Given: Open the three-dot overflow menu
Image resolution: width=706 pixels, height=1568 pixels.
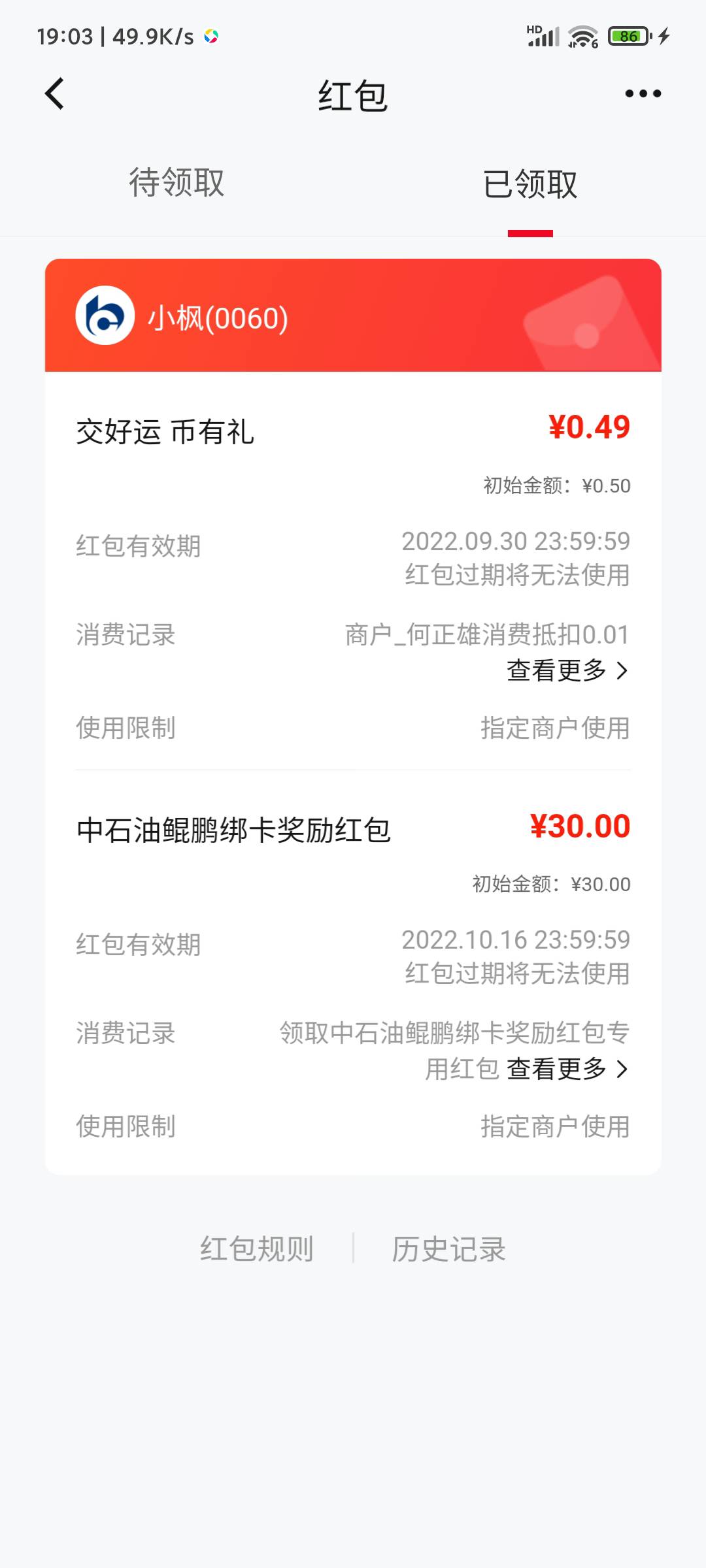Looking at the screenshot, I should 643,94.
